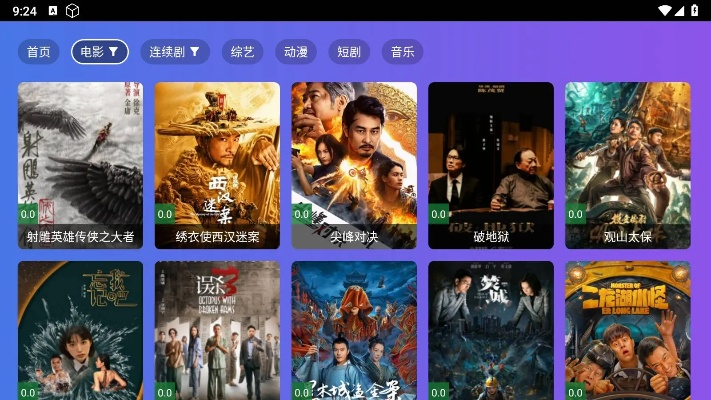Viewport: 711px width, 400px height.
Task: Open 绣衣使西汉迷案 movie card
Action: pos(217,165)
